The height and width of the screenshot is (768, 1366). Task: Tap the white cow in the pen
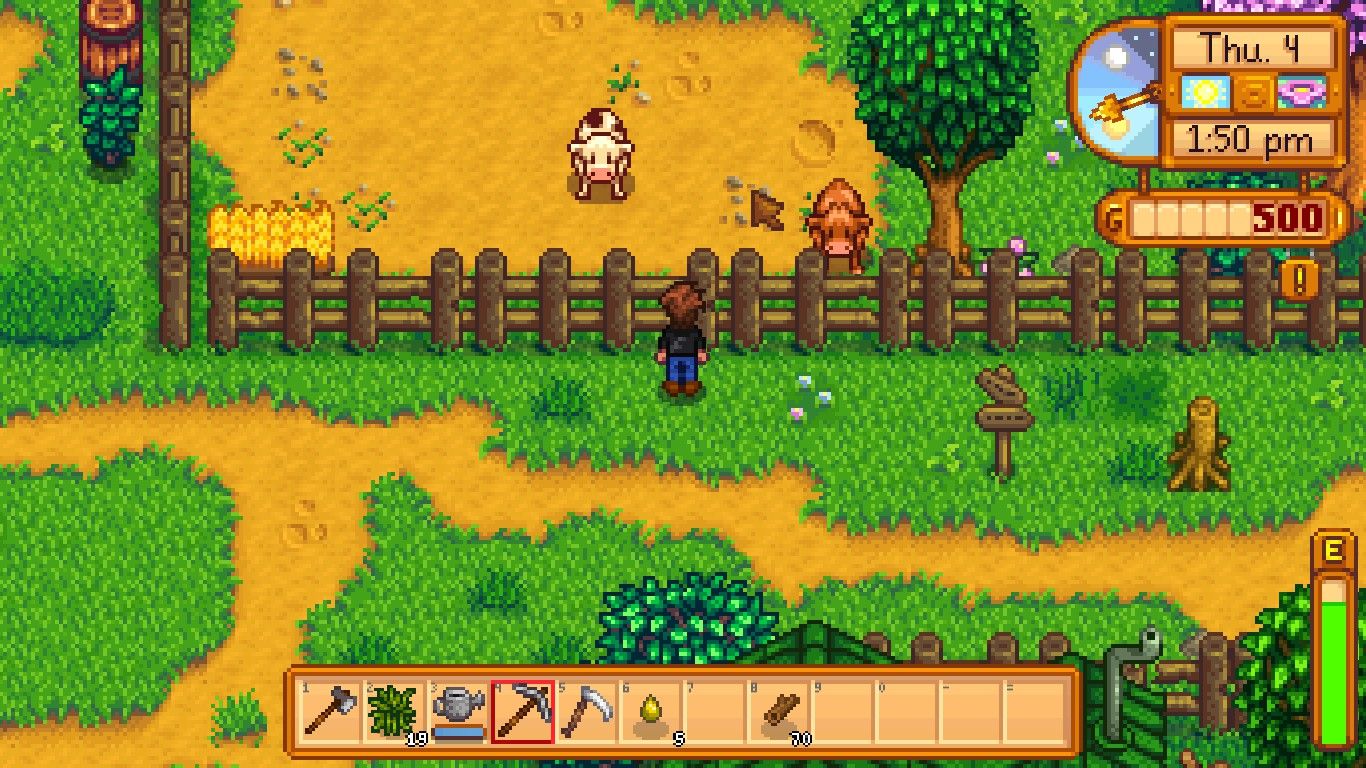tap(599, 154)
